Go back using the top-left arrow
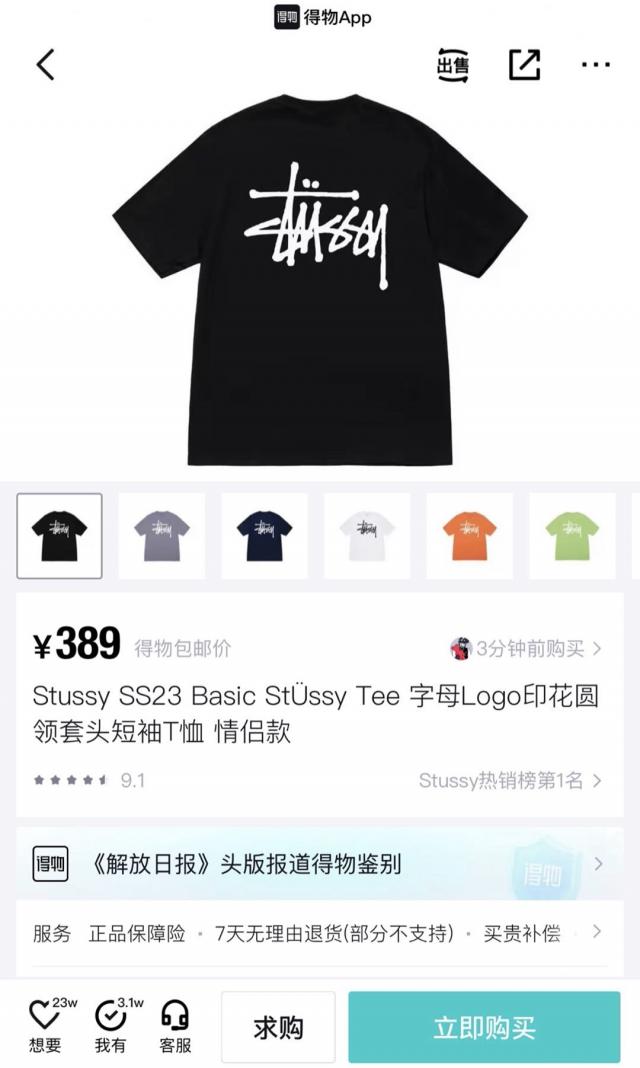 coord(45,65)
